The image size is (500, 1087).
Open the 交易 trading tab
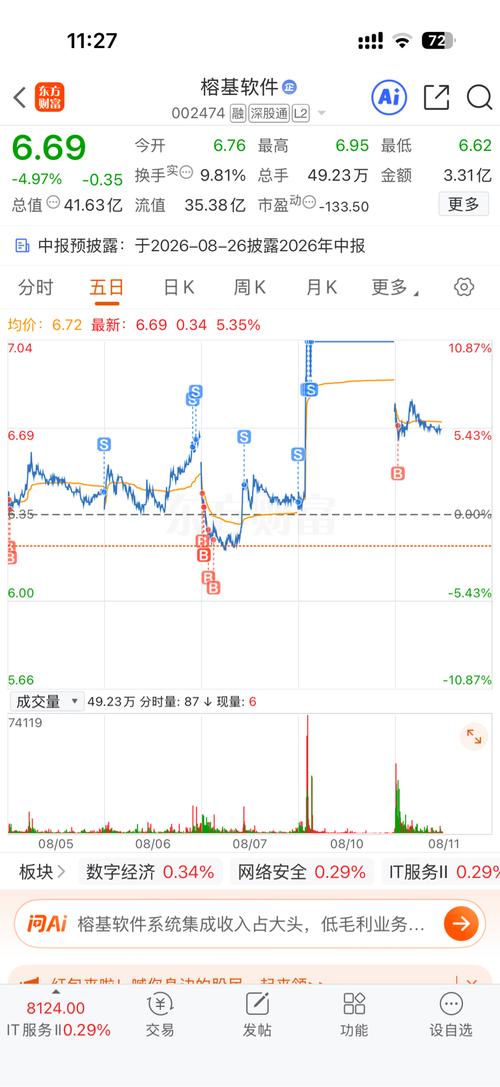160,1015
